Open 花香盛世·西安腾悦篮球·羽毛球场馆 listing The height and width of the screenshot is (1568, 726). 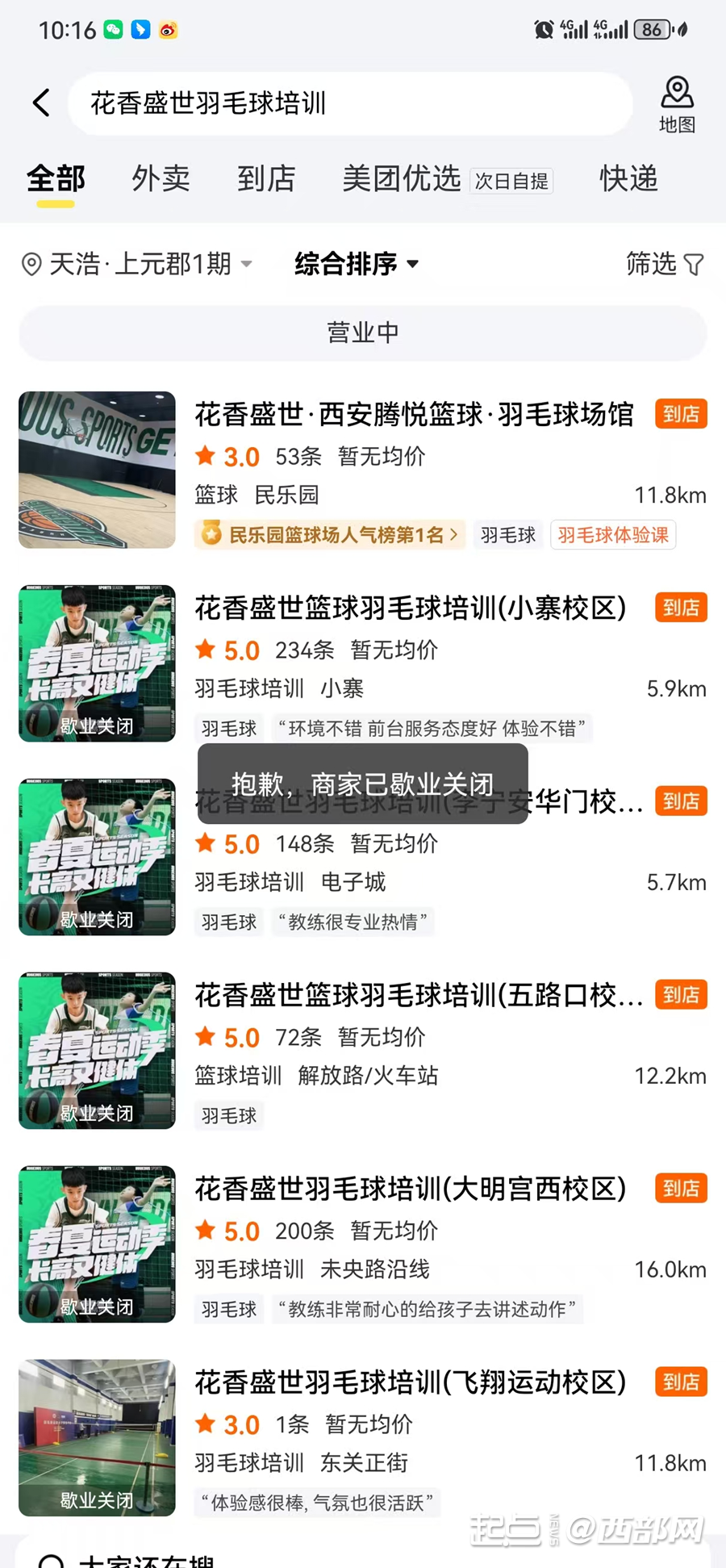[x=414, y=415]
